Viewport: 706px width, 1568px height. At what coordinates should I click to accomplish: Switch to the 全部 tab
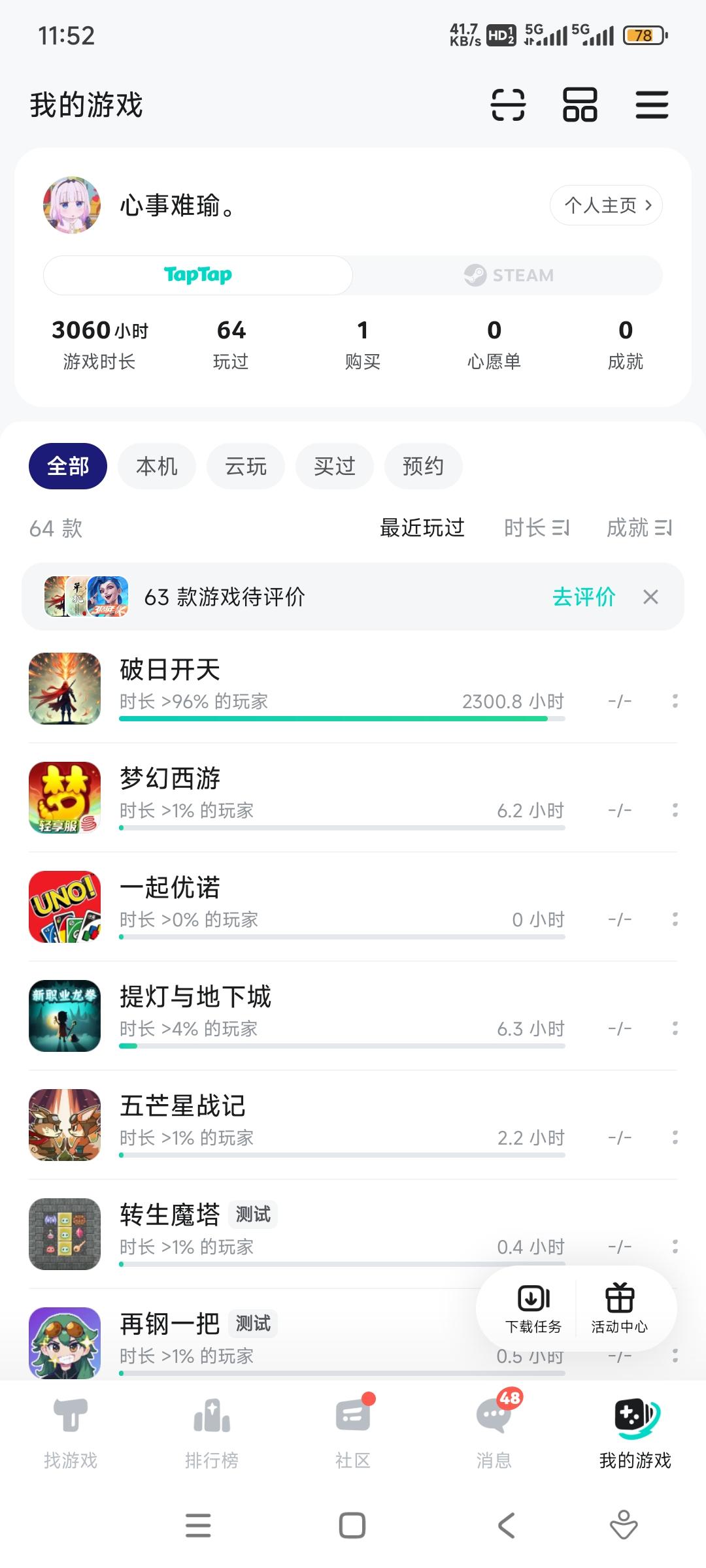(67, 466)
